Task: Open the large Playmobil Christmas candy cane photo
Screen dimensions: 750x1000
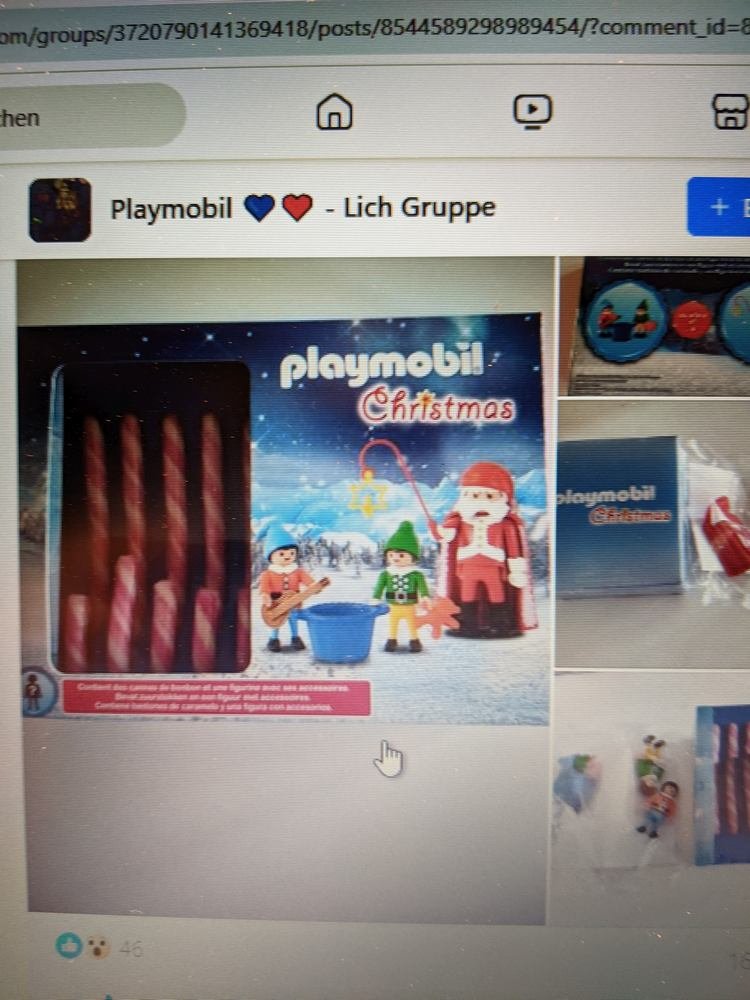Action: (x=285, y=520)
